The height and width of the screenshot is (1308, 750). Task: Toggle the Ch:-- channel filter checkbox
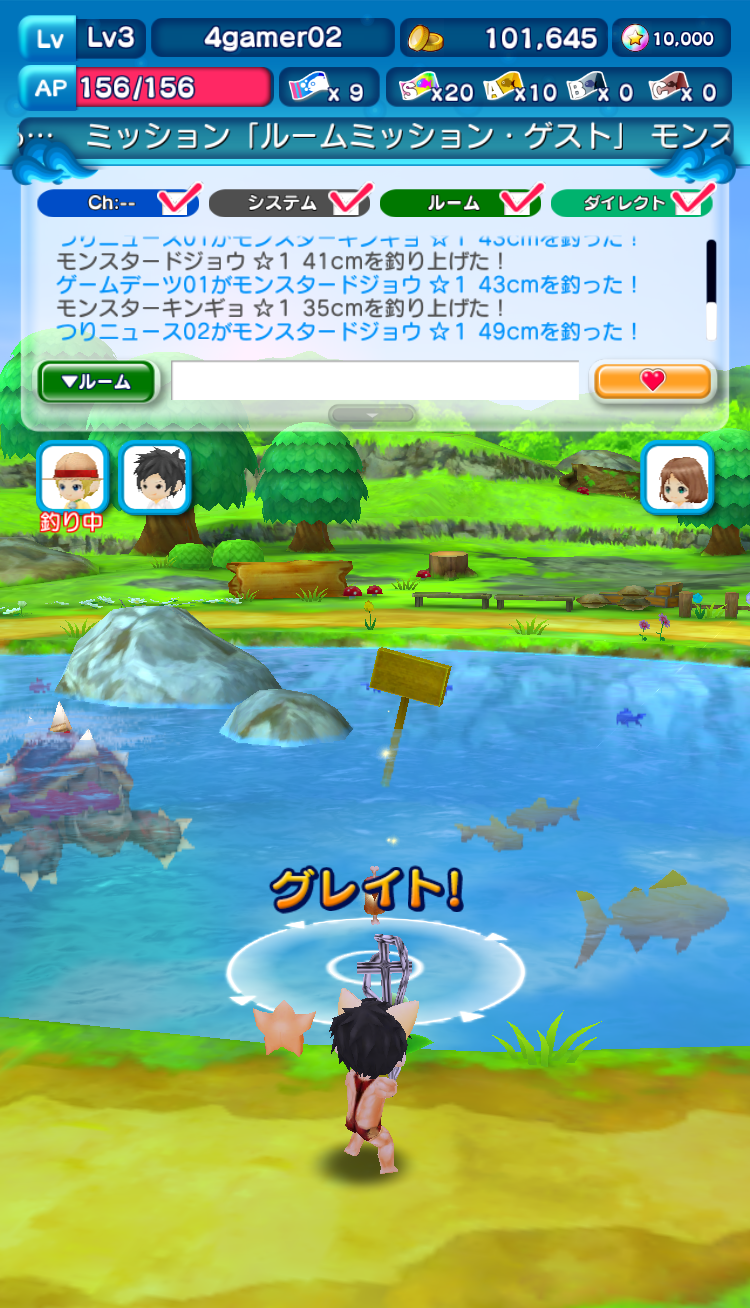pos(176,201)
